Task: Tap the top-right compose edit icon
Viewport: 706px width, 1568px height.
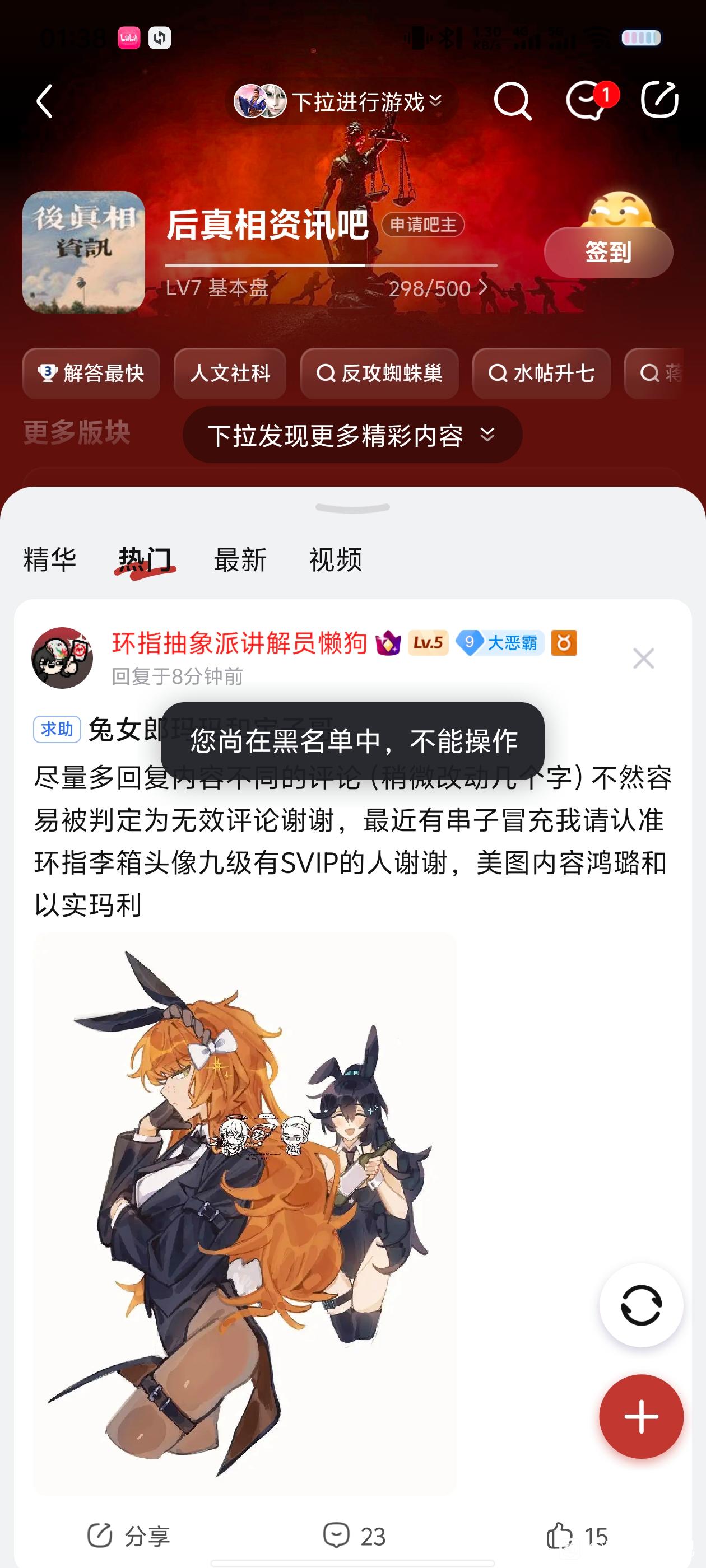Action: (x=659, y=99)
